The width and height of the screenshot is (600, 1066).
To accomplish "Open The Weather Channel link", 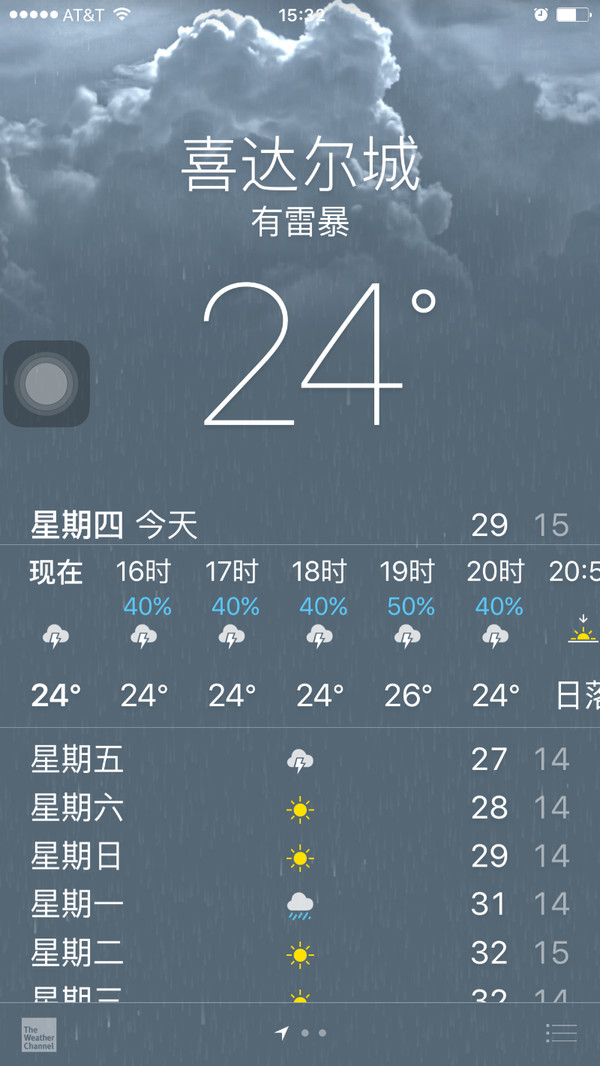I will click(39, 1034).
